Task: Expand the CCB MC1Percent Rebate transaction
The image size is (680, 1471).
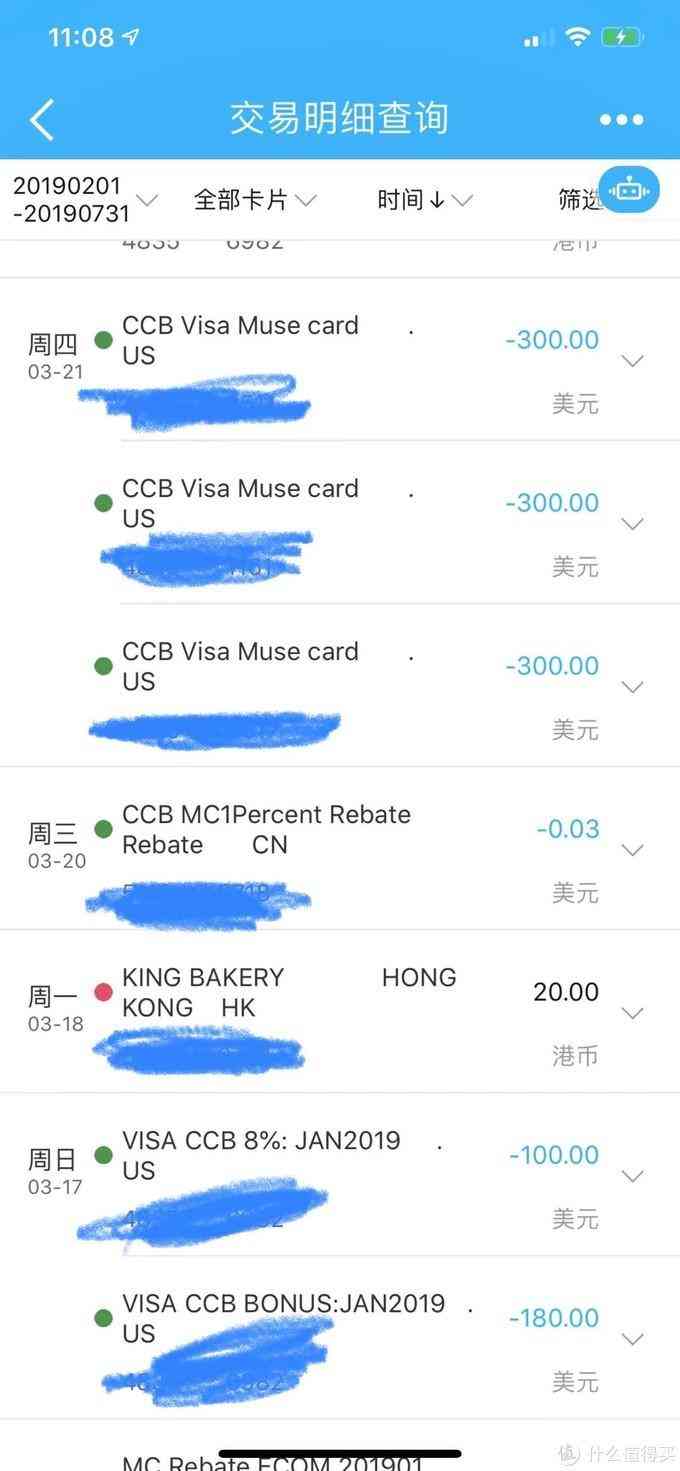Action: click(x=632, y=850)
